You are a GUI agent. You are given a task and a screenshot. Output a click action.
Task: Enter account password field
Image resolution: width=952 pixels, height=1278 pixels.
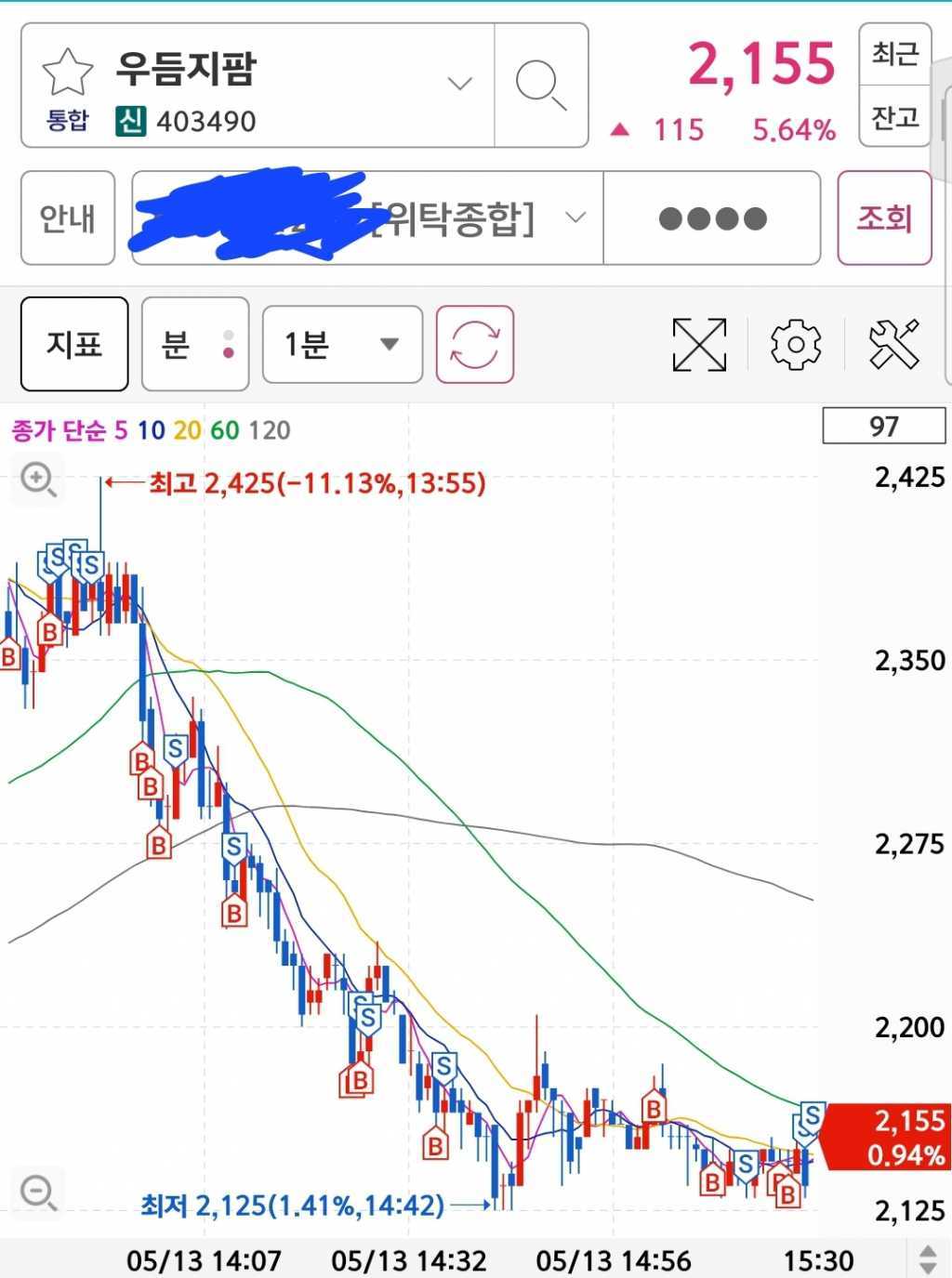coord(712,218)
